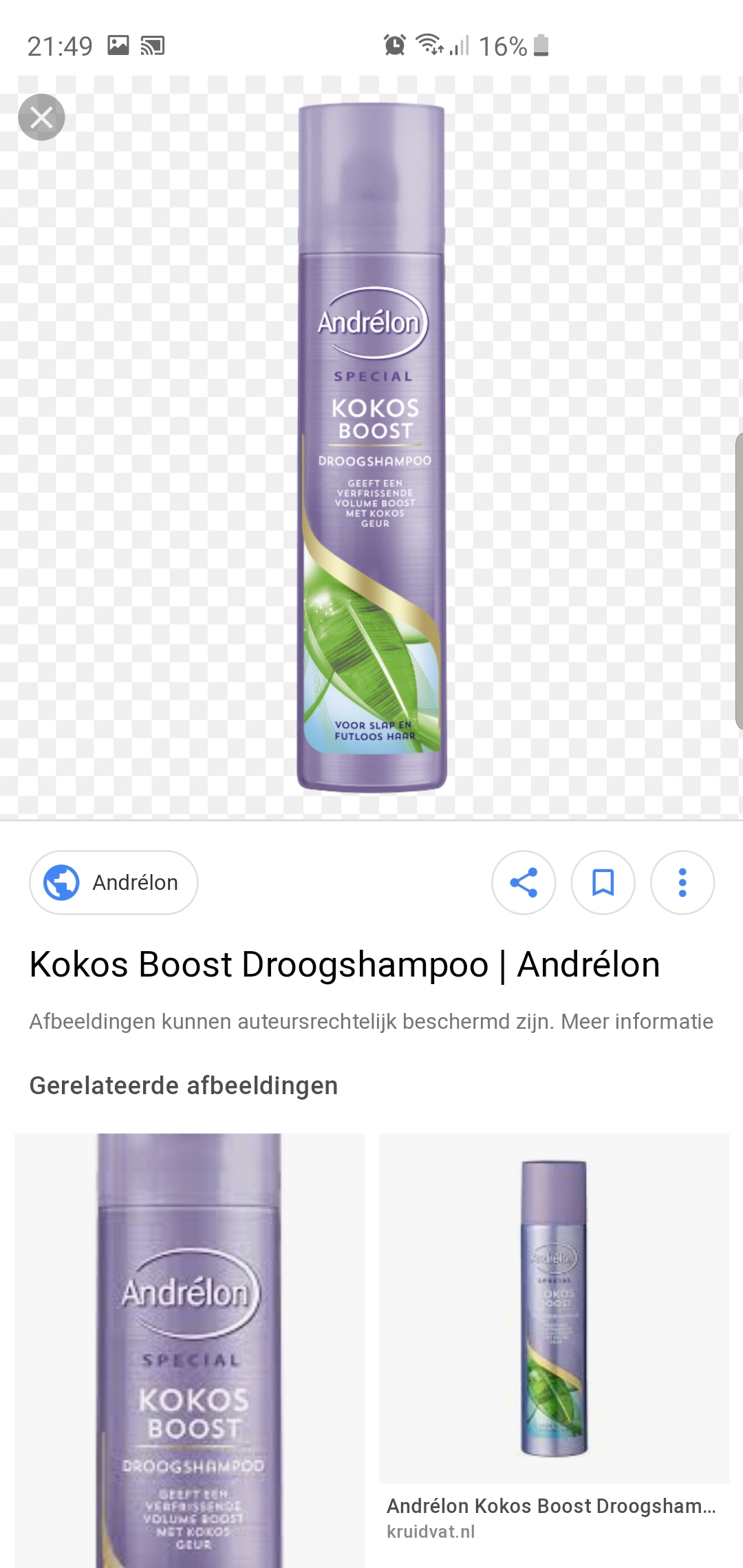This screenshot has width=743, height=1568.
Task: Close the image viewer
Action: pos(41,117)
